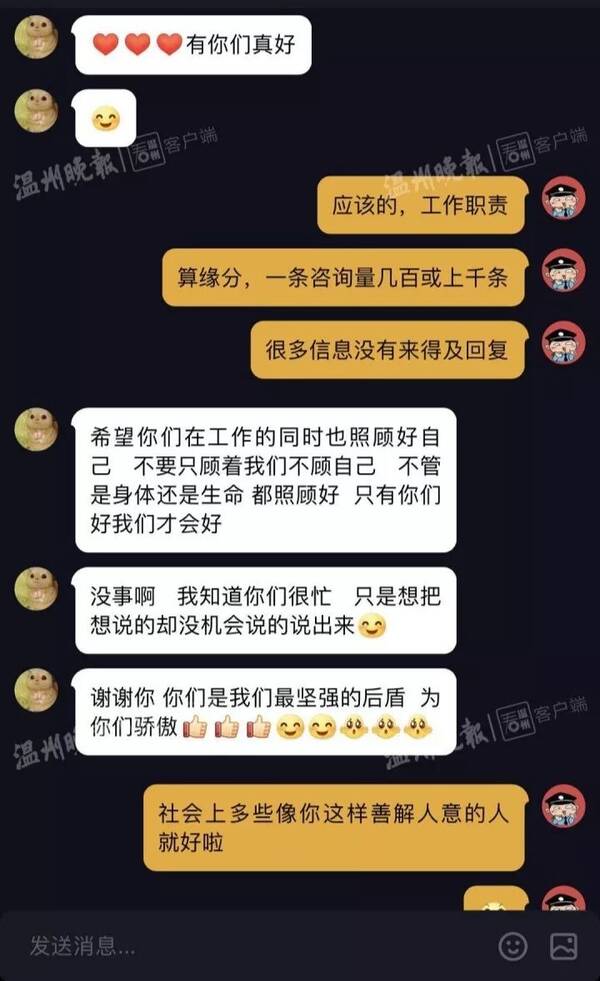Open the emoji picker
The height and width of the screenshot is (981, 600).
pos(513,945)
